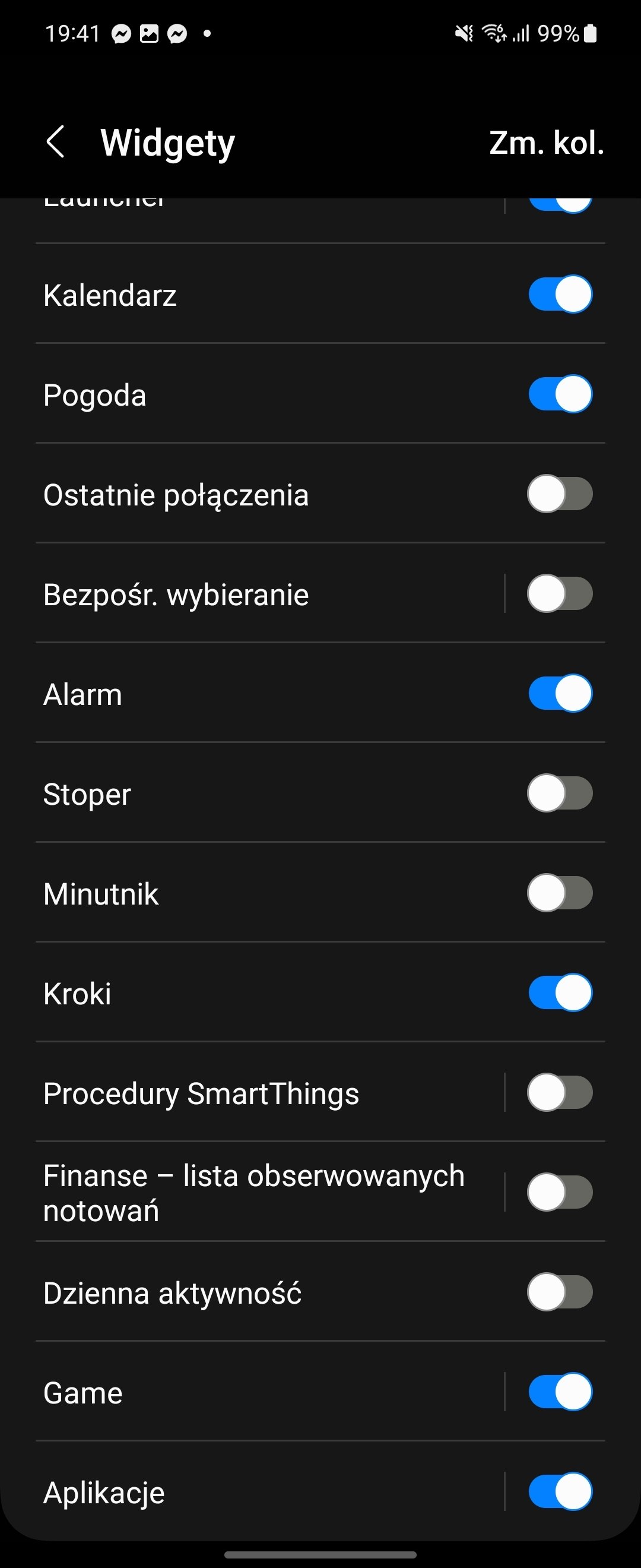Switch off the Game widget toggle
The image size is (641, 1568).
[560, 1393]
